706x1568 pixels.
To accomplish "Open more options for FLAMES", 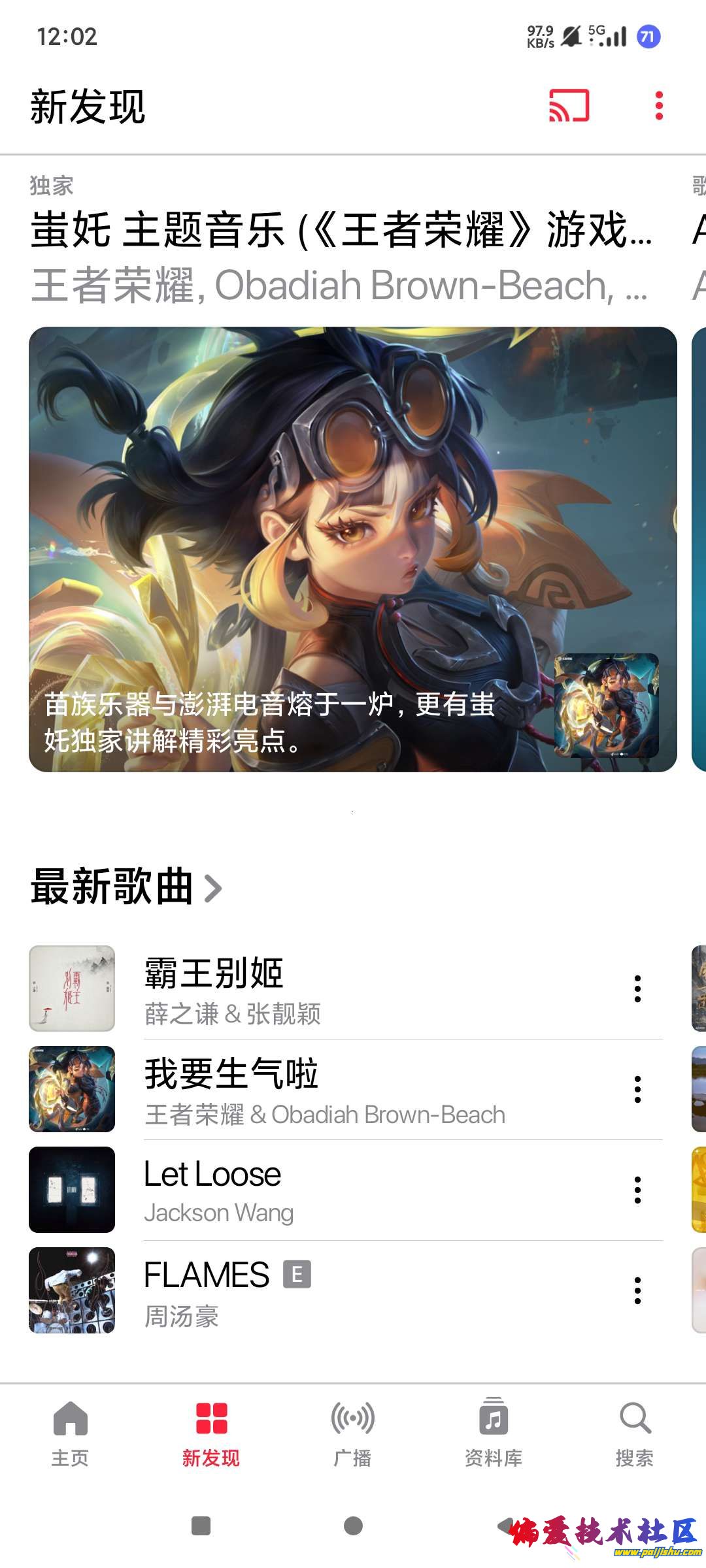I will (637, 1291).
